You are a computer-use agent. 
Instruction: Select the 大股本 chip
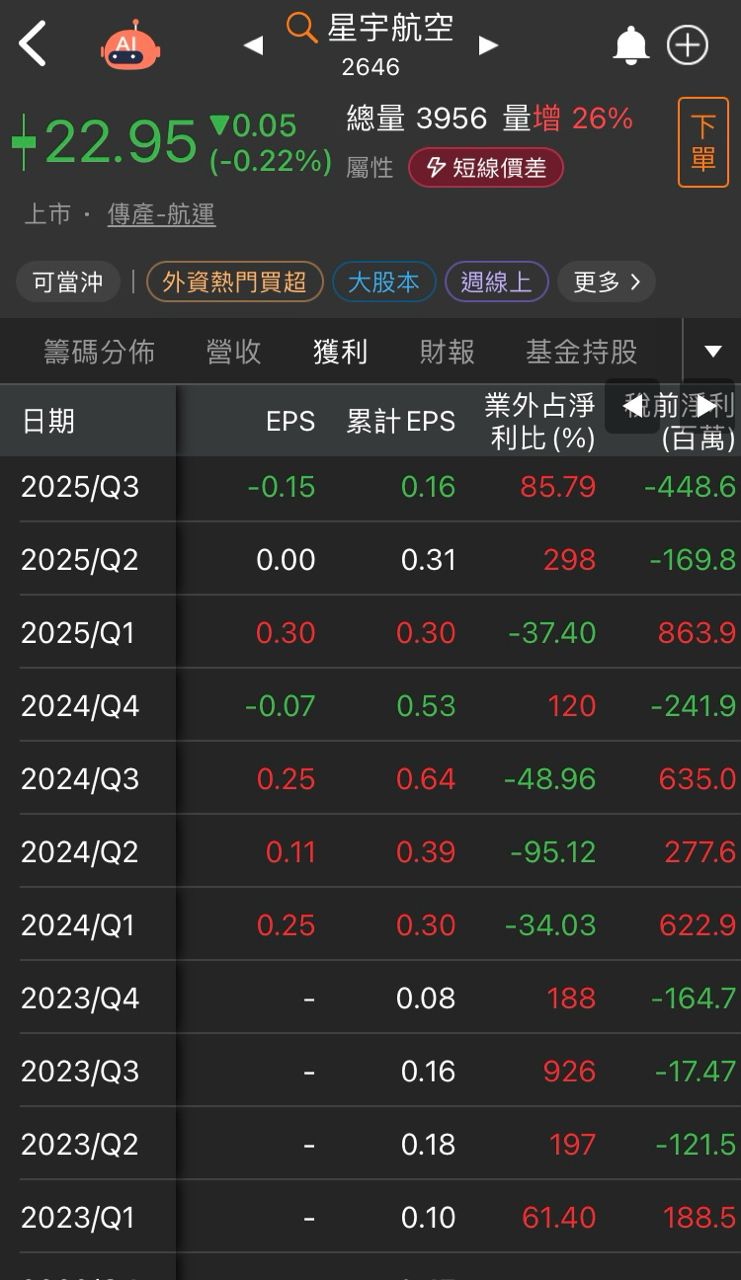(x=384, y=282)
